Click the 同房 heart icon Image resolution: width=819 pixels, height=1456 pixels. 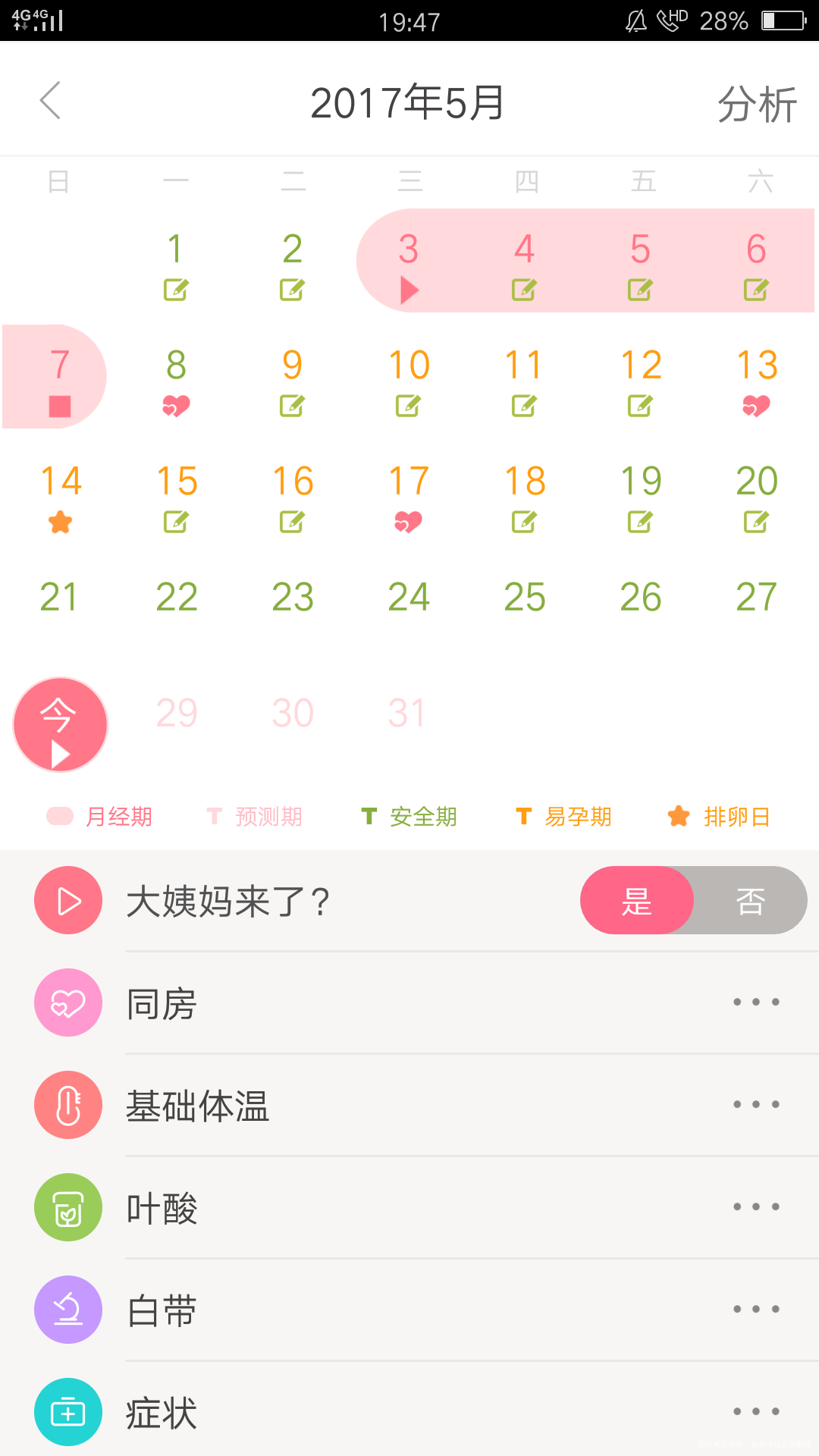(68, 1002)
